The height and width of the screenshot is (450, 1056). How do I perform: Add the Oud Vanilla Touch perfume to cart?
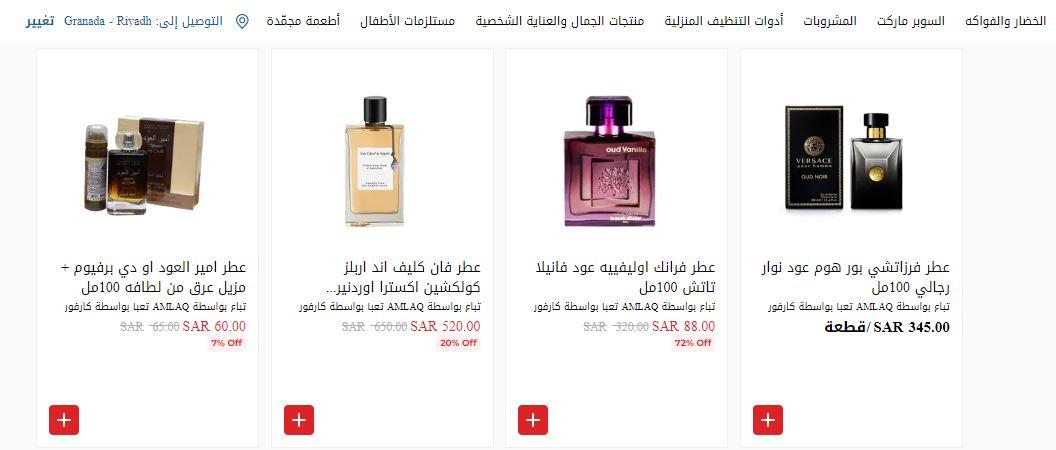pos(533,421)
